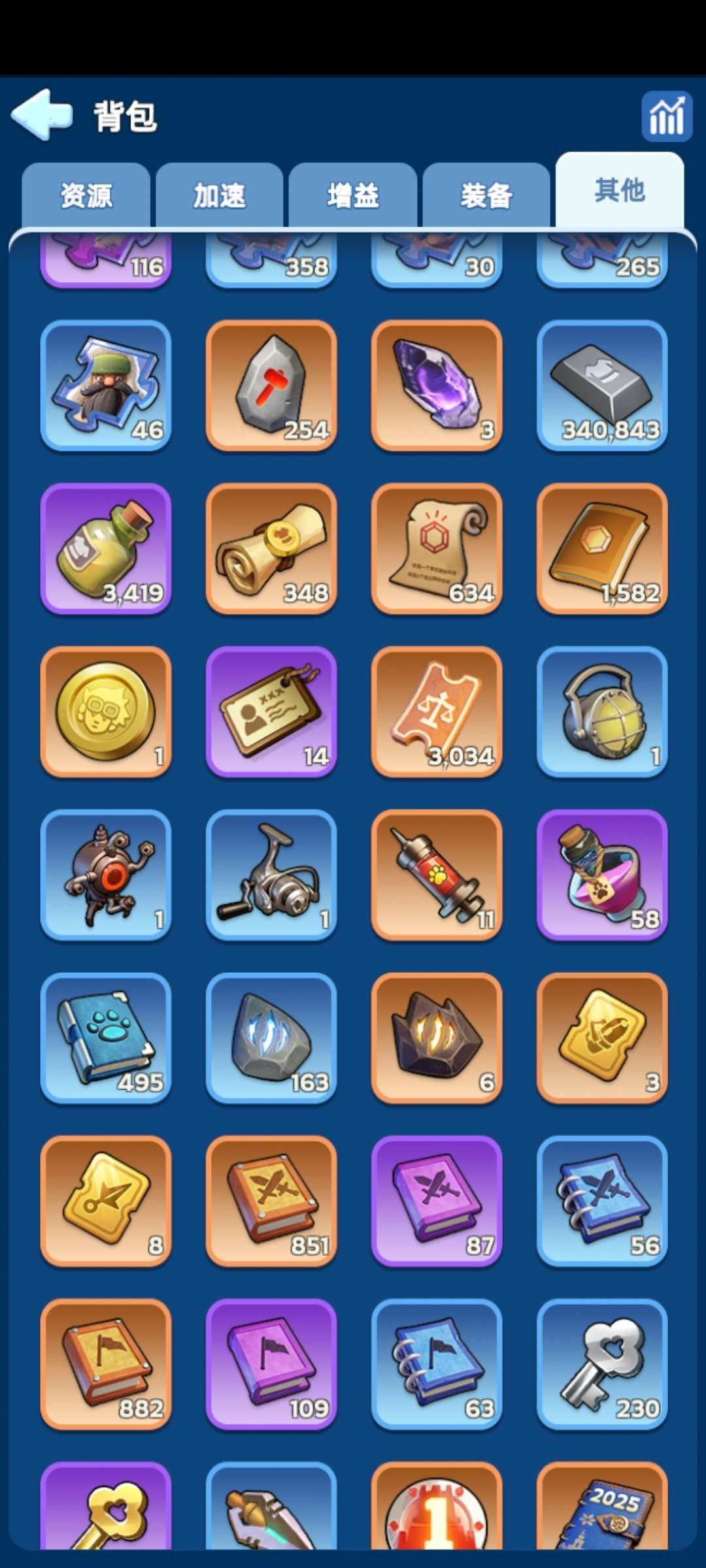Screen dimensions: 706x1568
Task: Tap the fishing reel item
Action: click(x=271, y=875)
